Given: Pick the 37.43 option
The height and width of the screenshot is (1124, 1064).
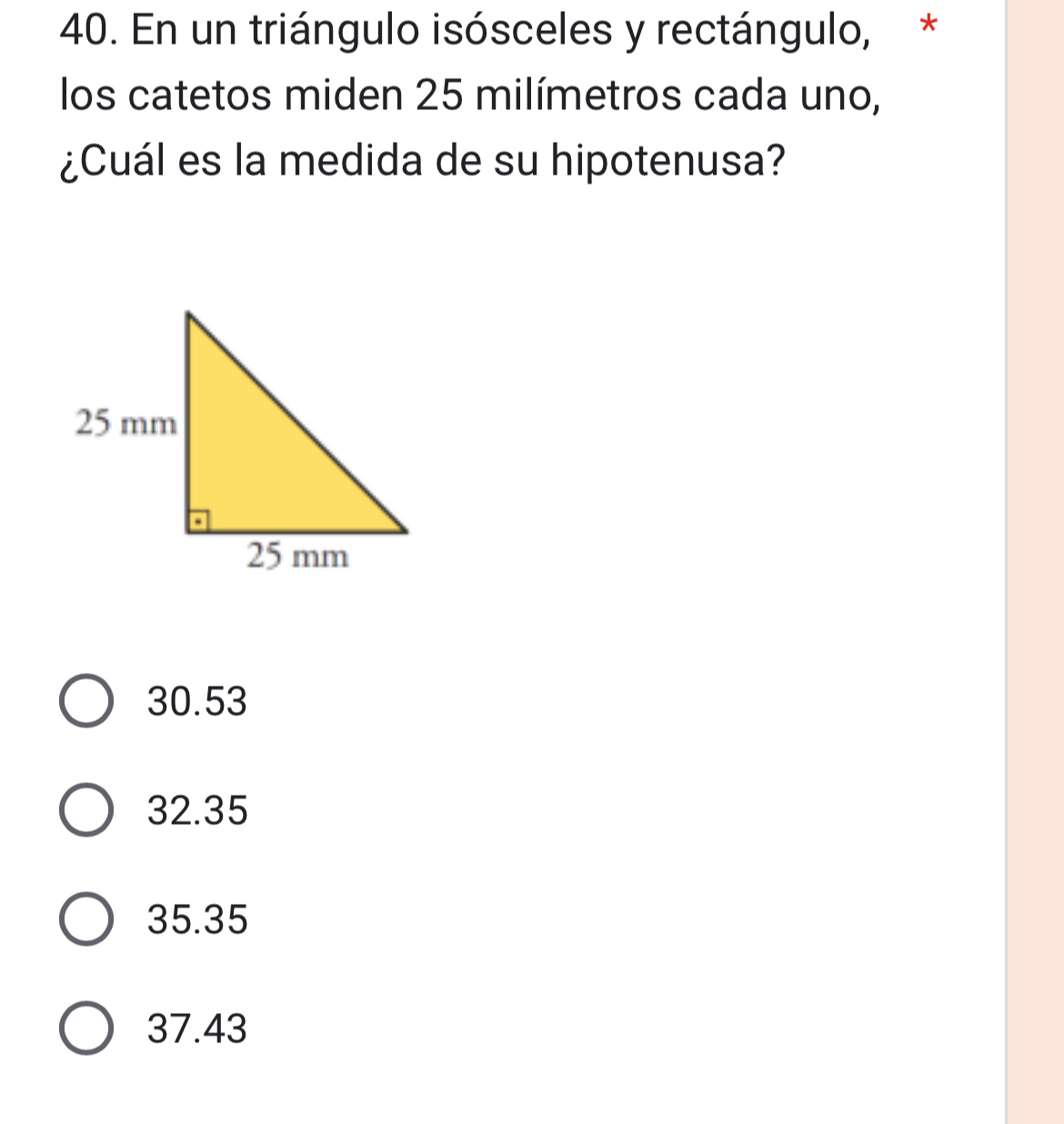Looking at the screenshot, I should click(x=86, y=1029).
